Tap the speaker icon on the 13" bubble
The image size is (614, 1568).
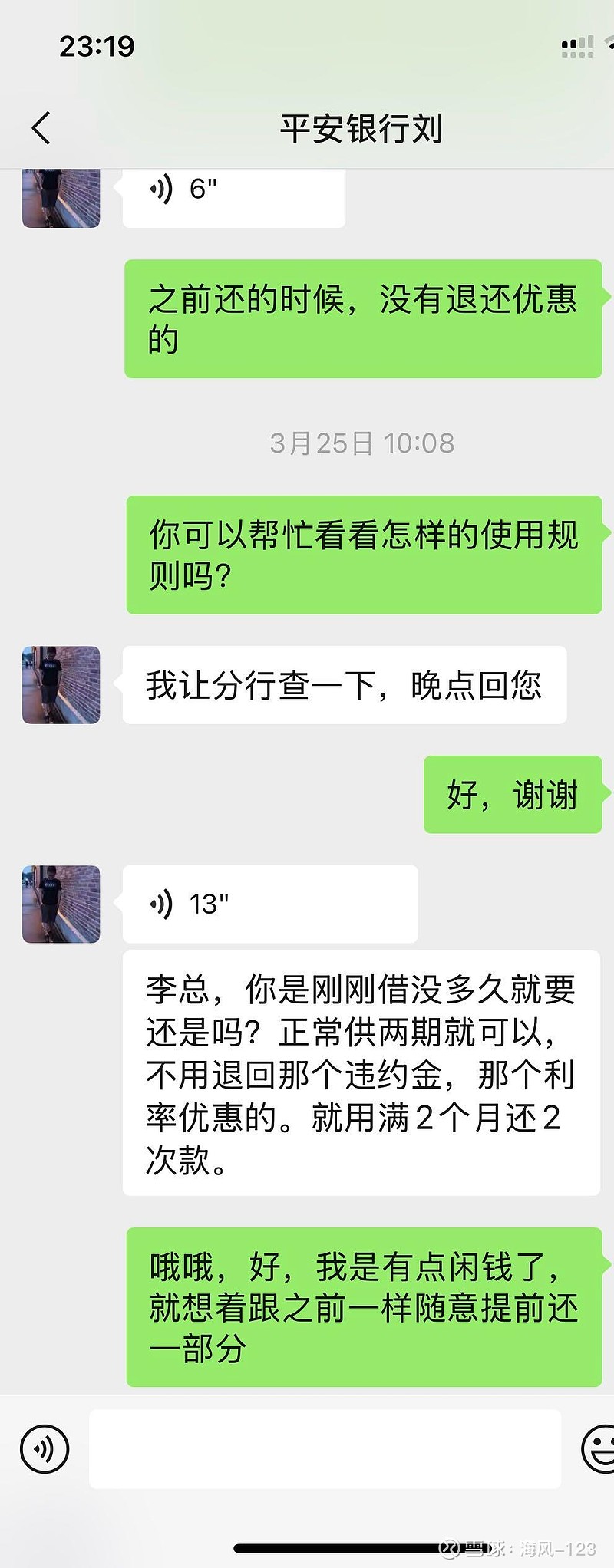161,904
